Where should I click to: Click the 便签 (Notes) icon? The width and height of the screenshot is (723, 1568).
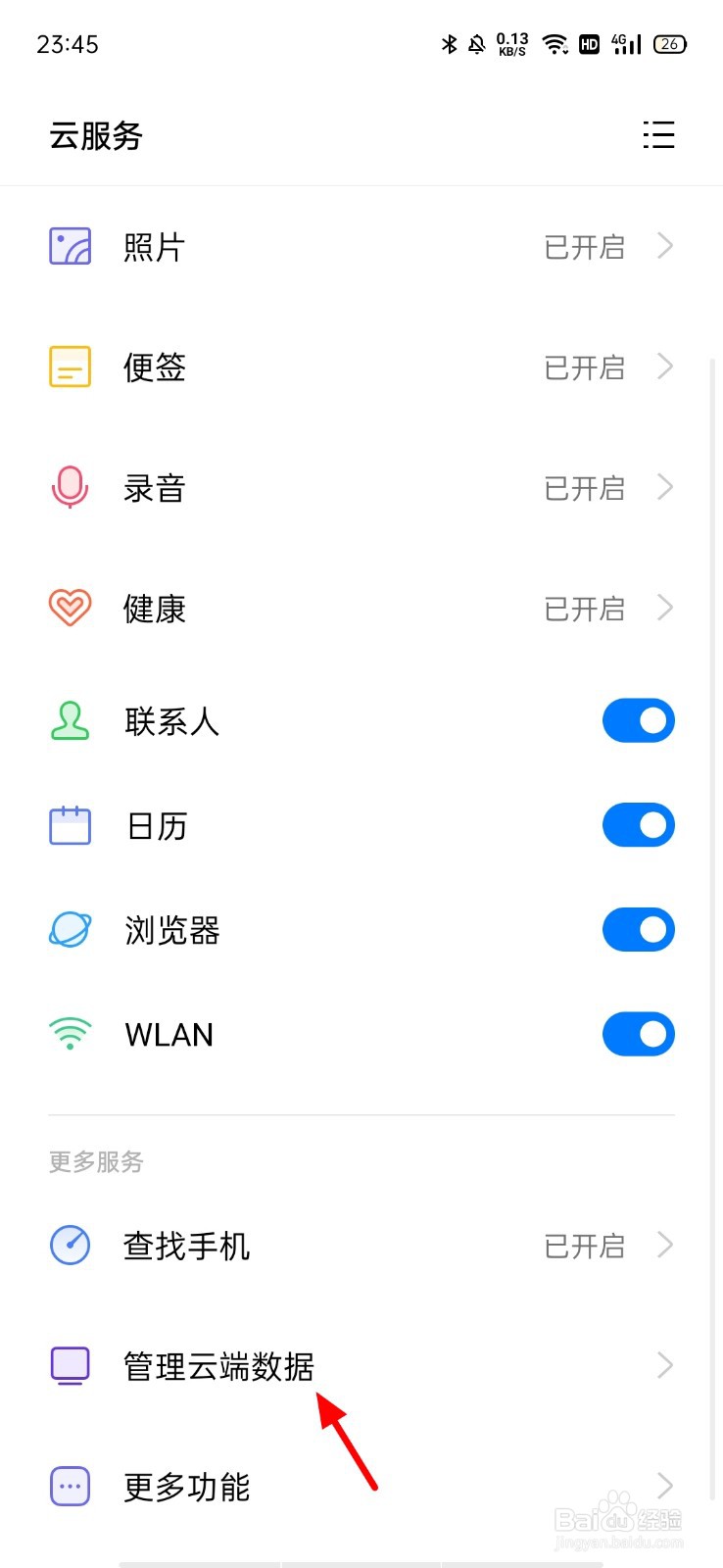tap(70, 367)
